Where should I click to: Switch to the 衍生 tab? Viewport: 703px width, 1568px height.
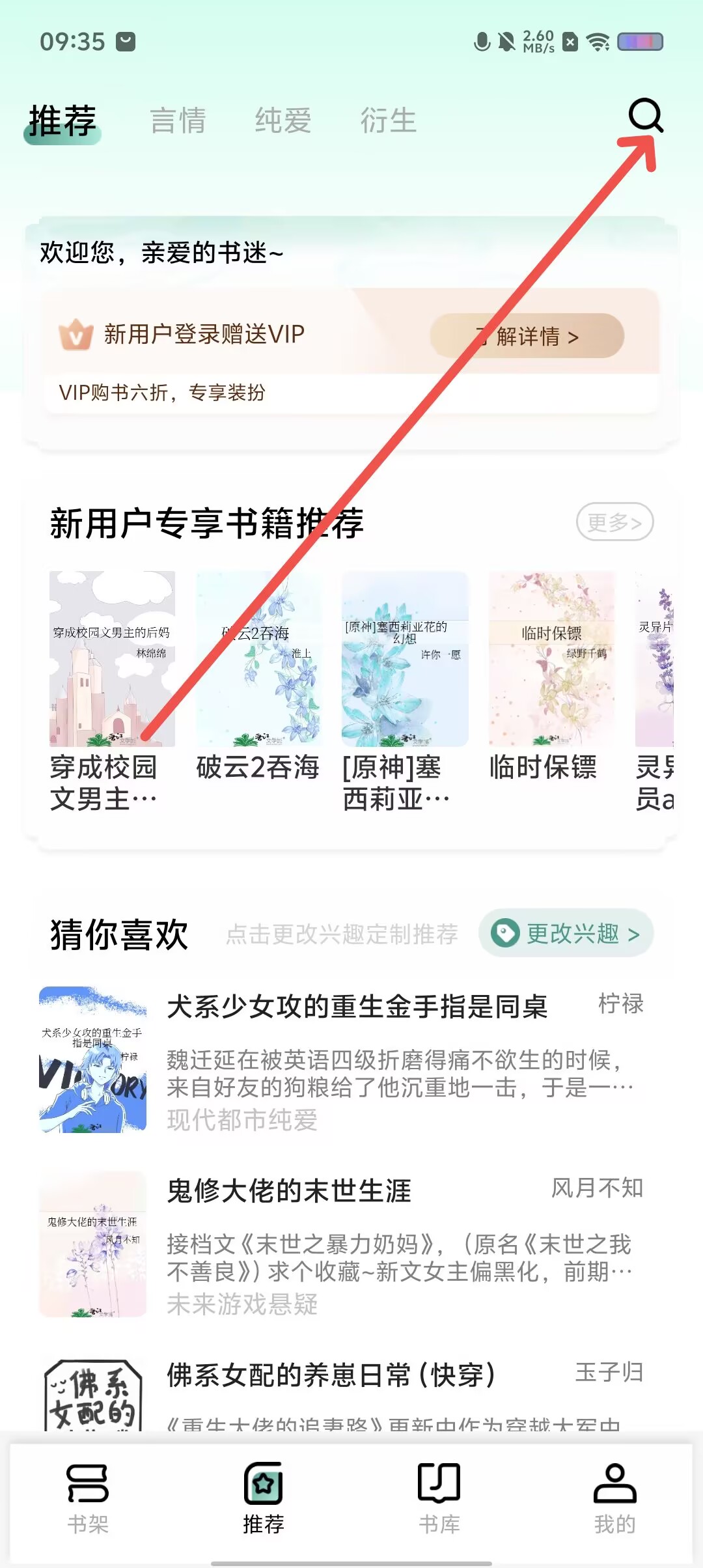pyautogui.click(x=389, y=121)
